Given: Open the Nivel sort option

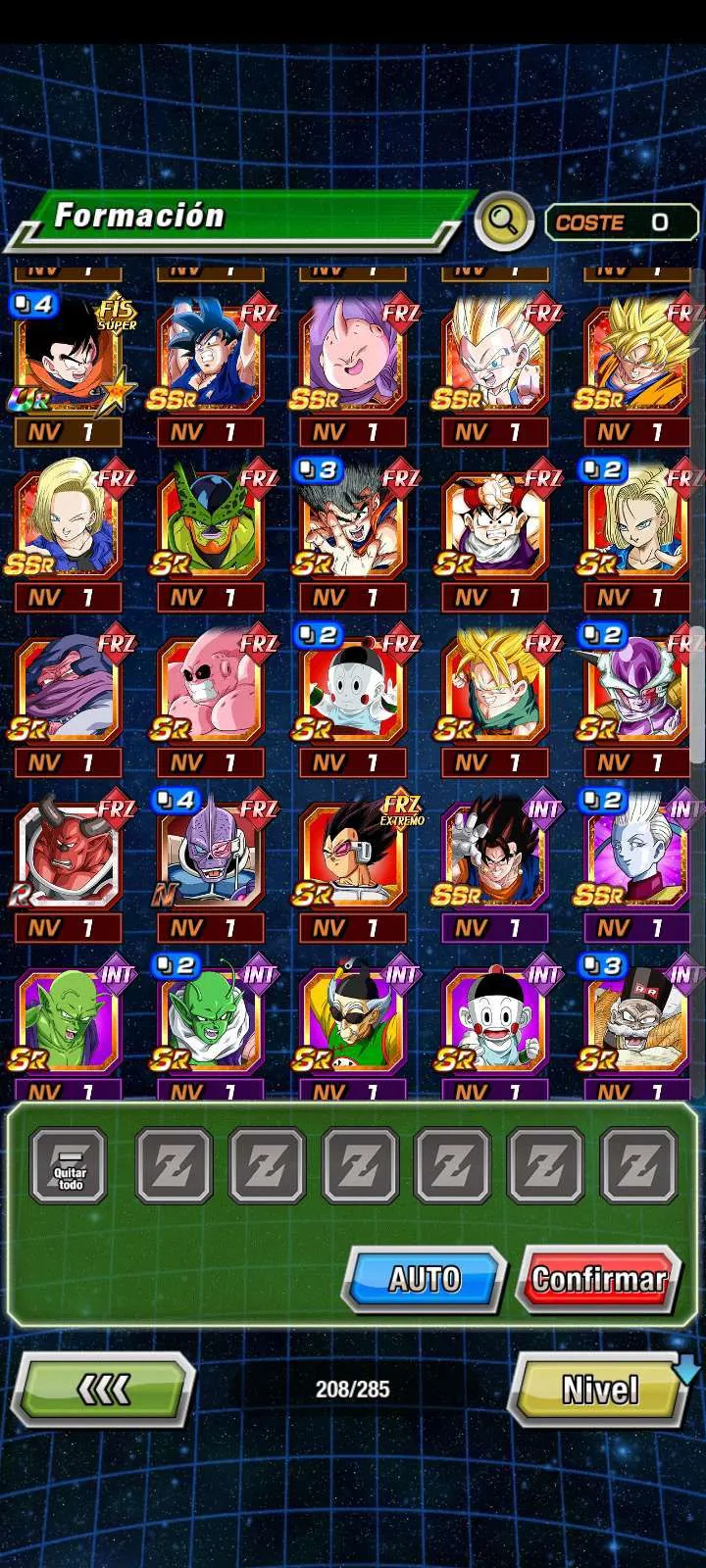Looking at the screenshot, I should [x=599, y=1389].
